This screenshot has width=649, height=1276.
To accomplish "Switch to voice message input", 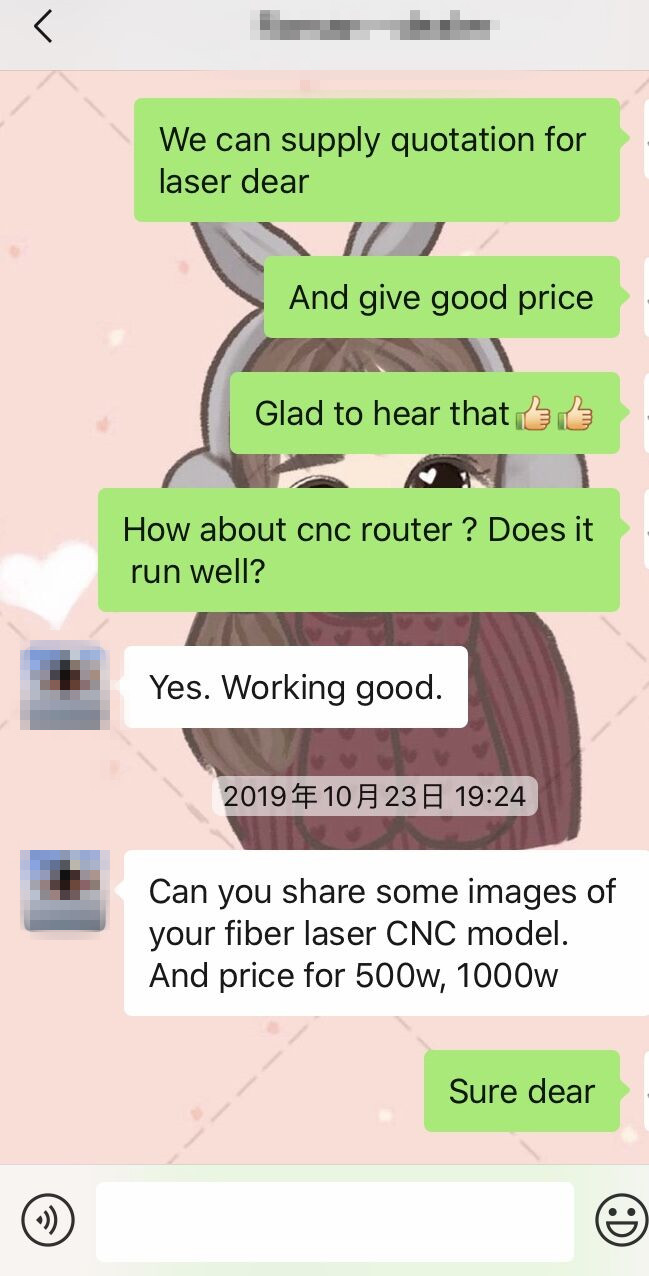I will pyautogui.click(x=48, y=1220).
